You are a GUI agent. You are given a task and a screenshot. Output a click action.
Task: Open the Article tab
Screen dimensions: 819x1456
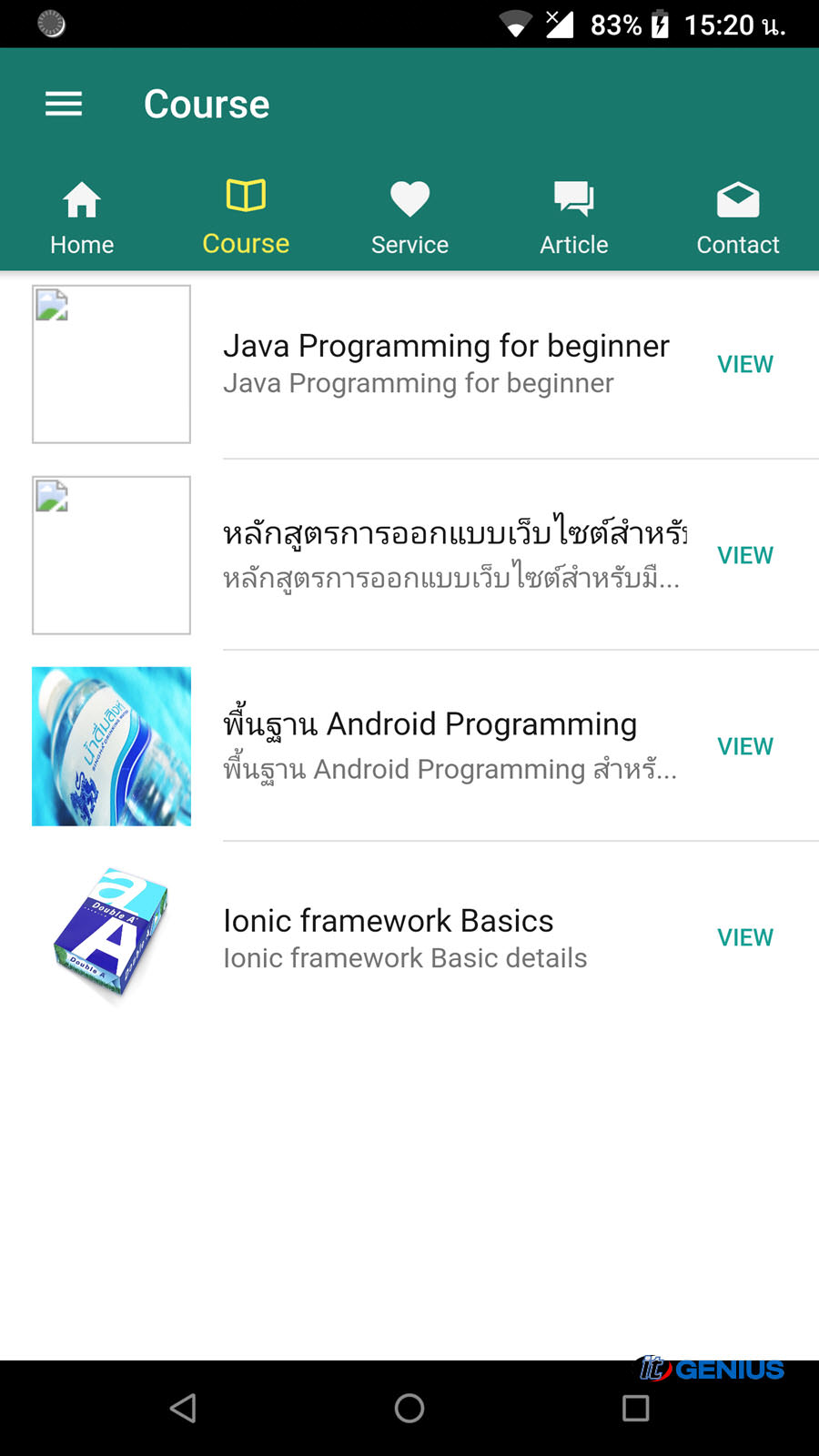[x=573, y=218]
